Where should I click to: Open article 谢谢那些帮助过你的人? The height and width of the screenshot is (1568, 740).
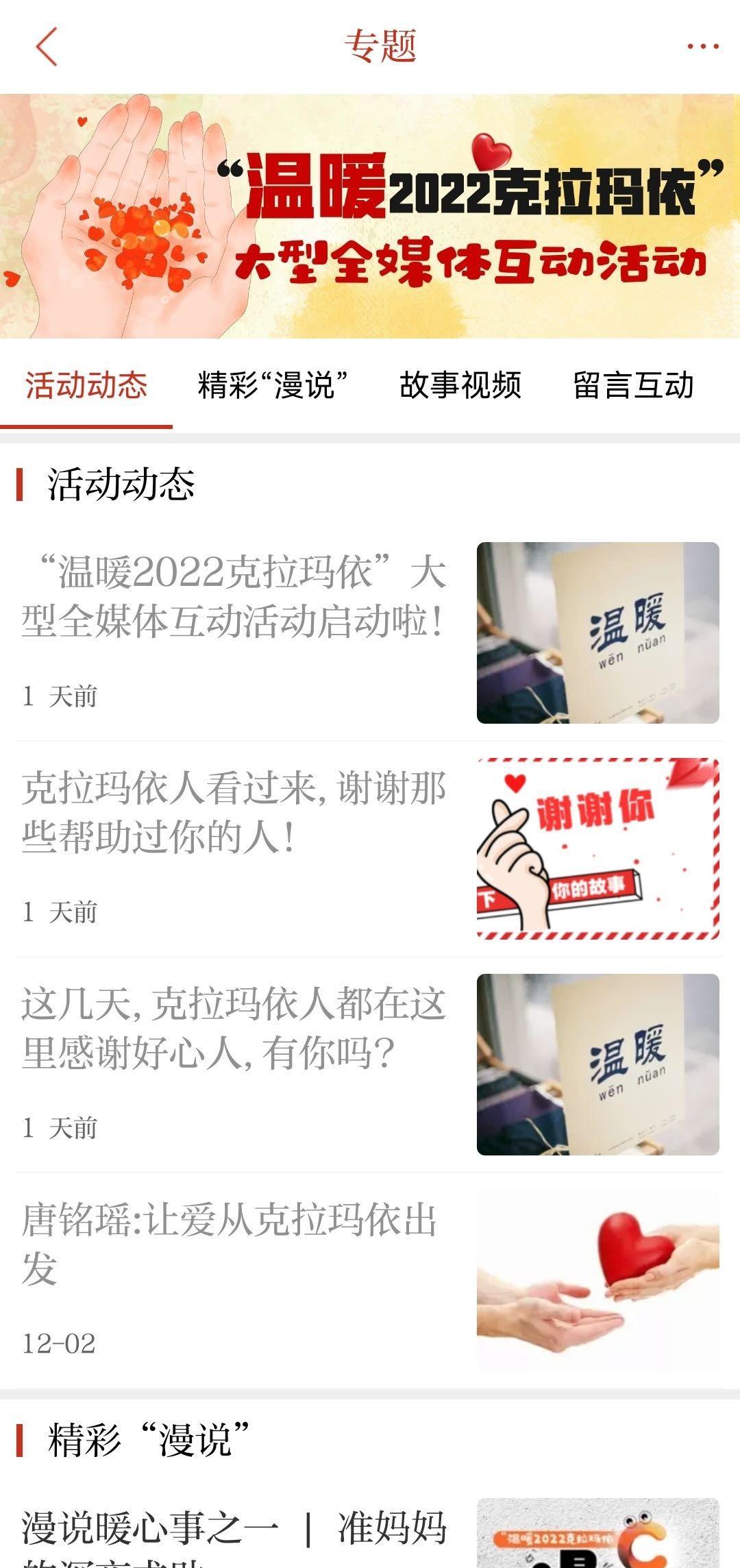[x=233, y=813]
